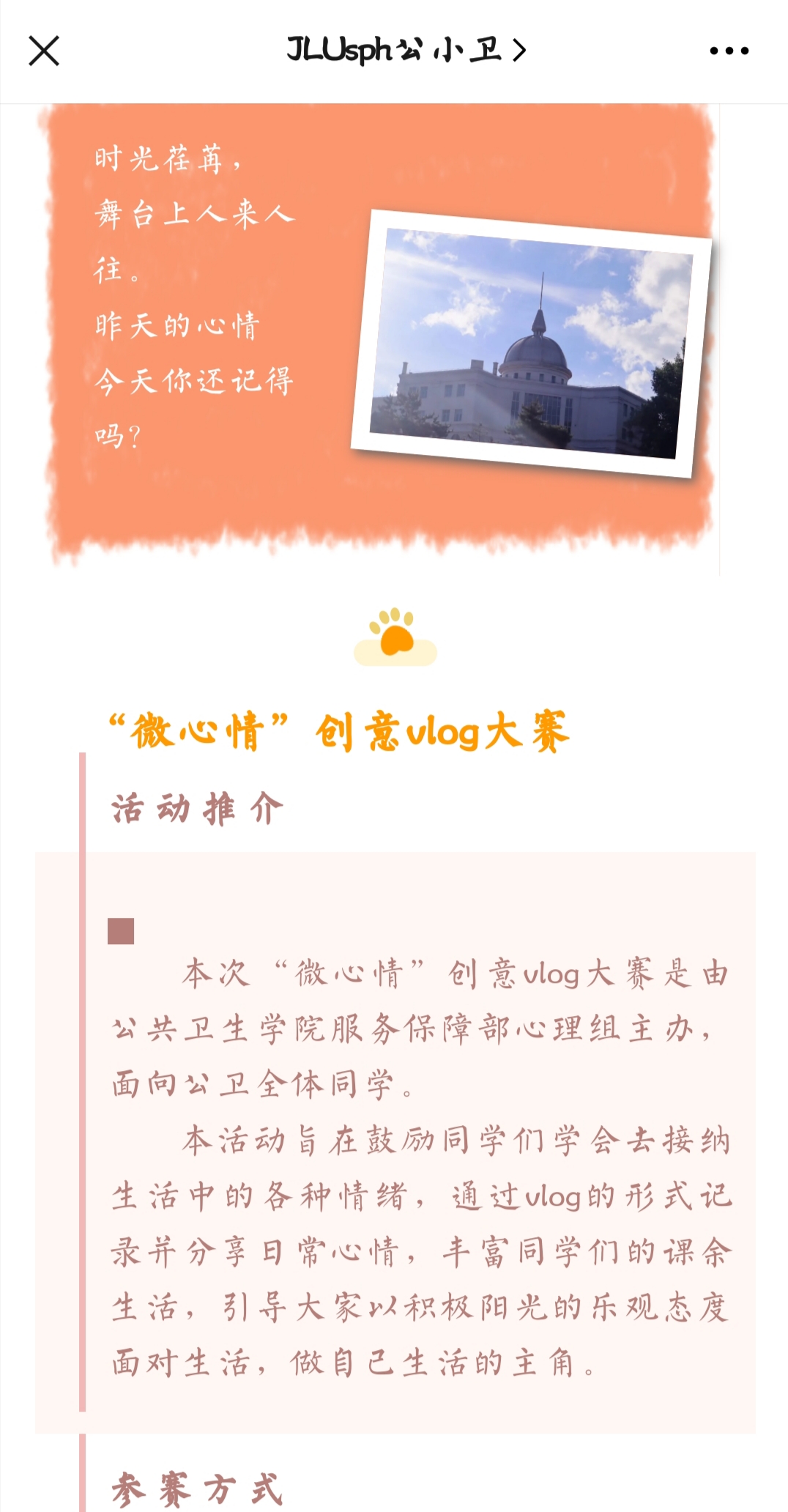Open the JLUsph公小卫 account profile
Image resolution: width=788 pixels, height=1512 pixels.
[x=405, y=51]
